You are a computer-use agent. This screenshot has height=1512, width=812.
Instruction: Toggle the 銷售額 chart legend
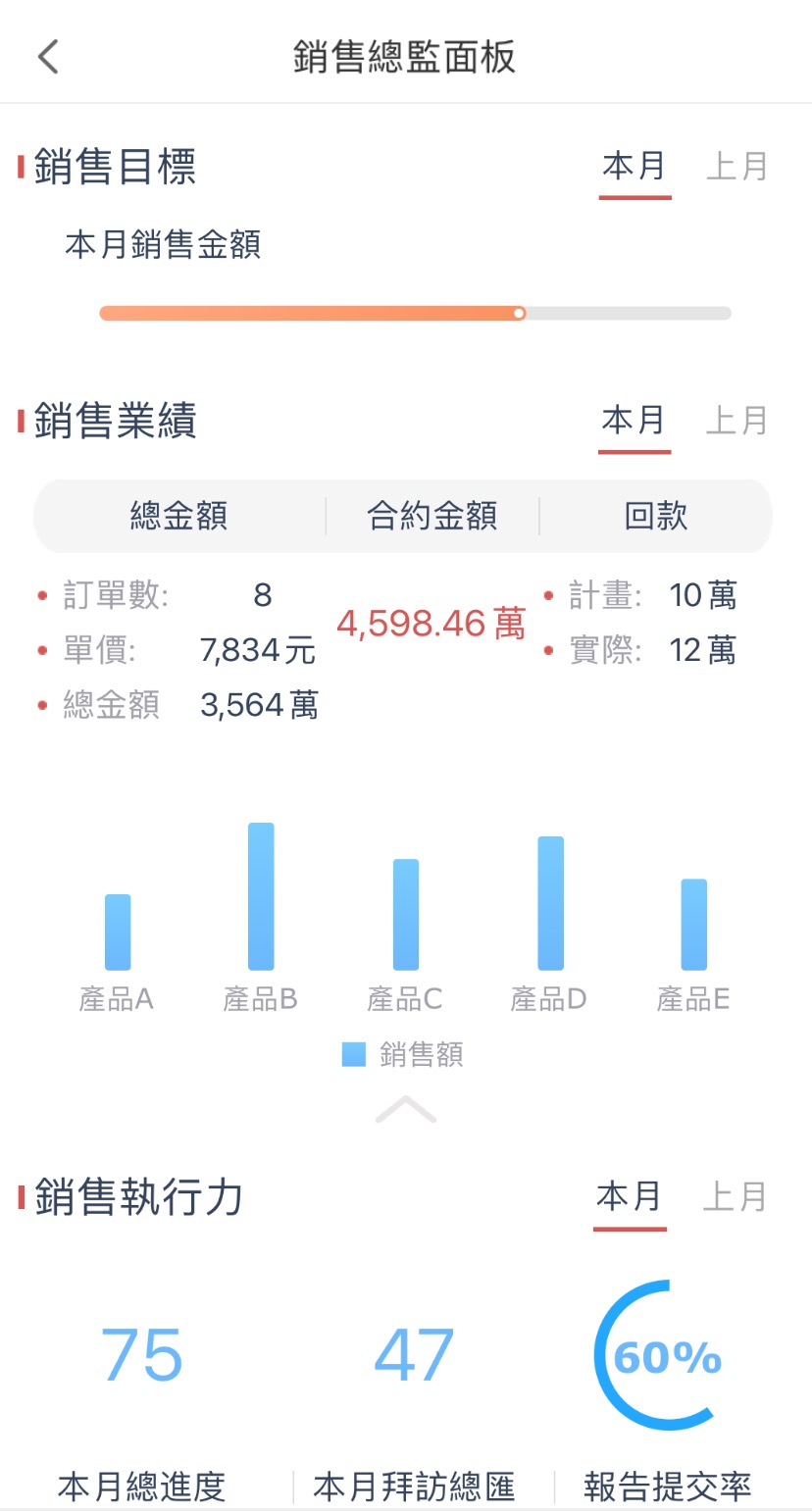(x=403, y=1055)
